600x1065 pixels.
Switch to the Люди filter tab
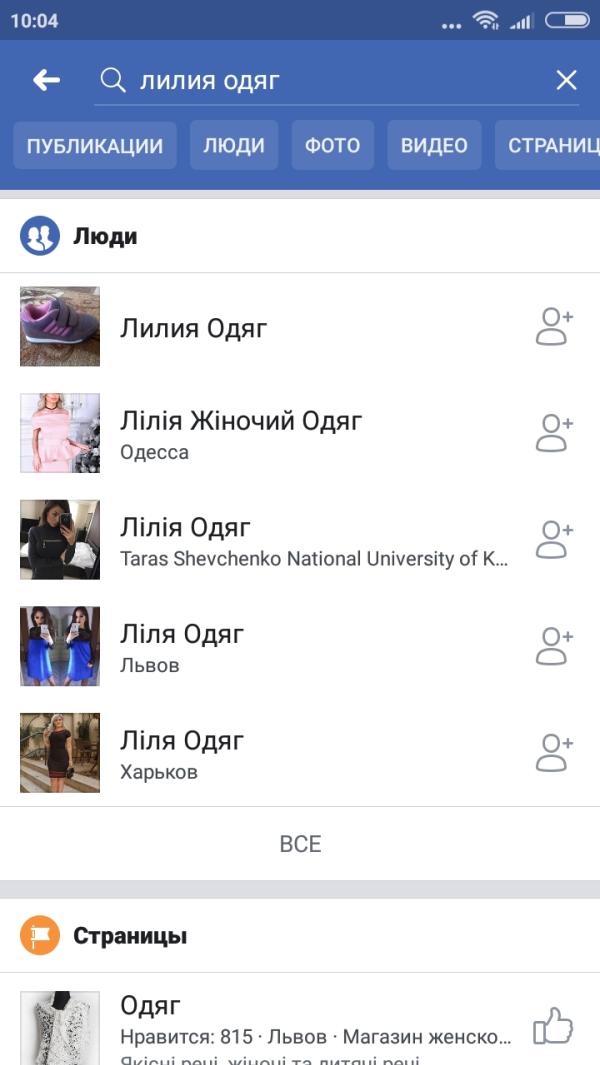(234, 146)
